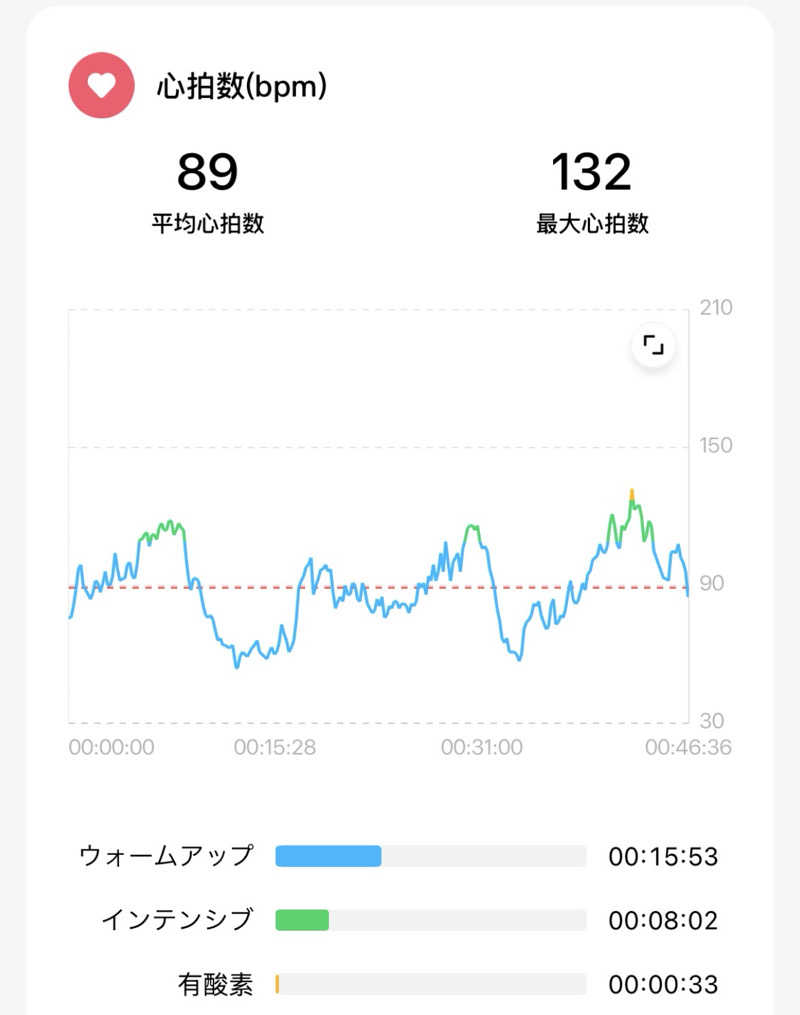
Task: Select the 00:46:36 time axis label
Action: [x=690, y=746]
